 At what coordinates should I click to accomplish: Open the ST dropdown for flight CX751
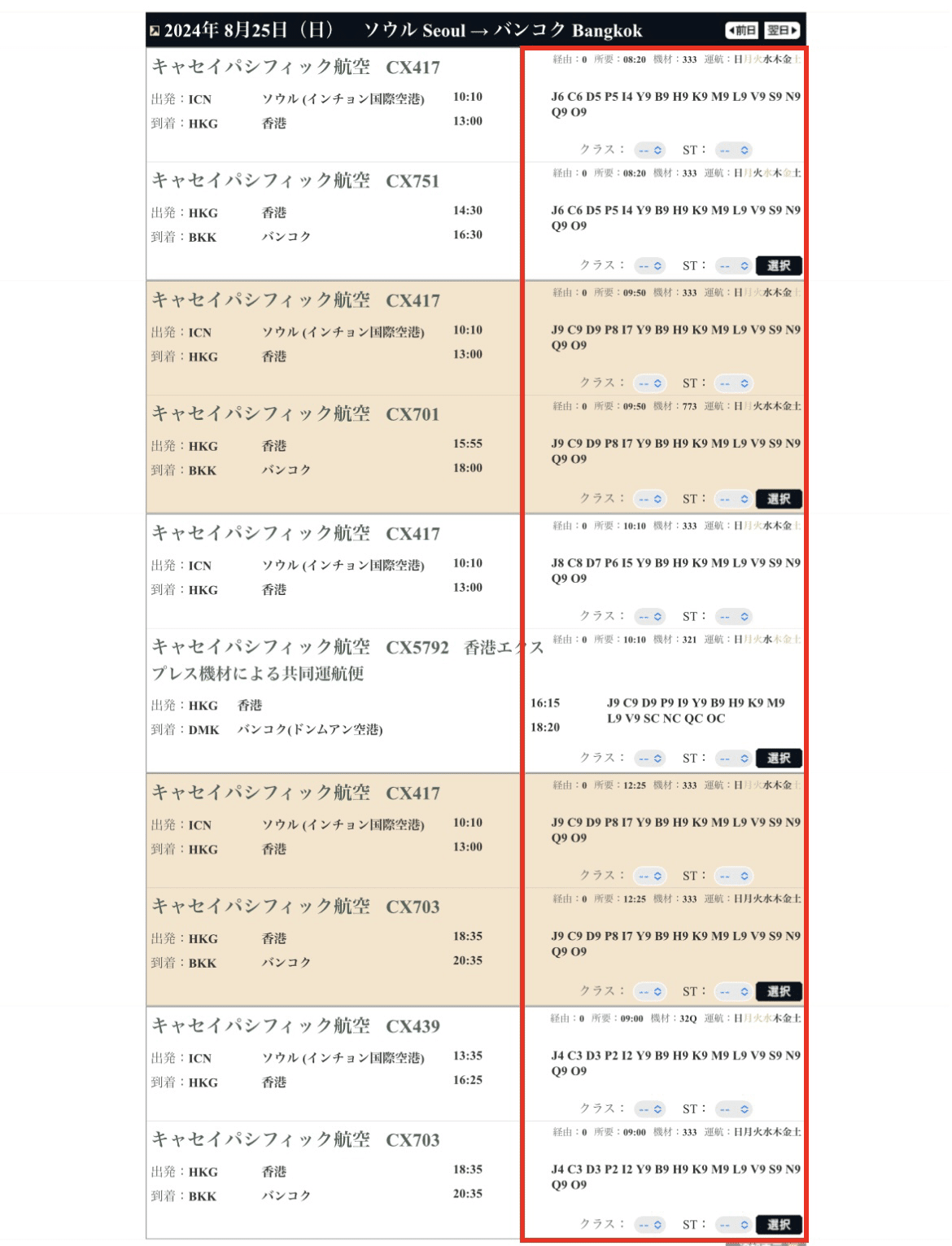[732, 265]
